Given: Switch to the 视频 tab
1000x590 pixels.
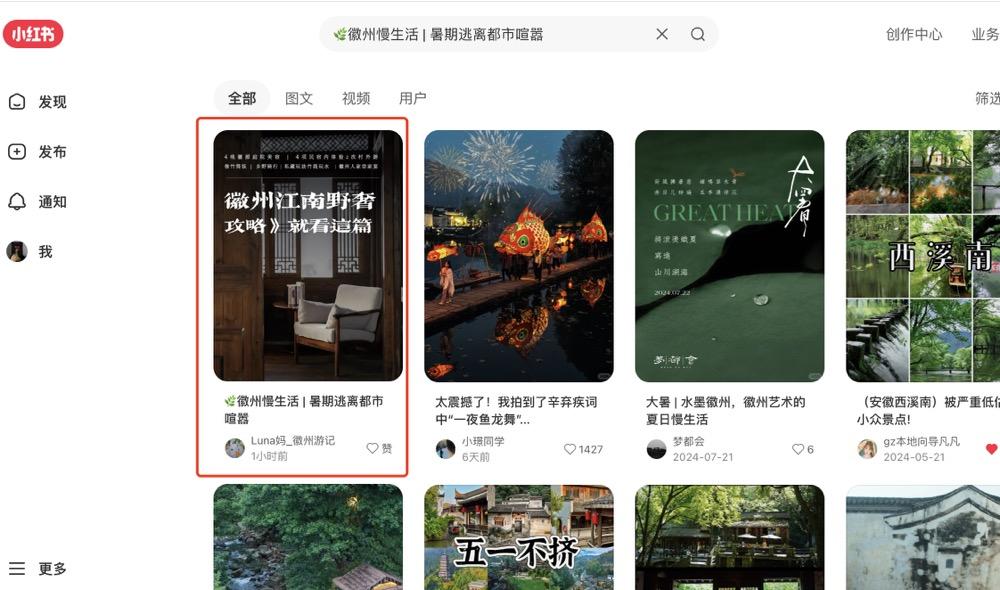Looking at the screenshot, I should tap(356, 98).
